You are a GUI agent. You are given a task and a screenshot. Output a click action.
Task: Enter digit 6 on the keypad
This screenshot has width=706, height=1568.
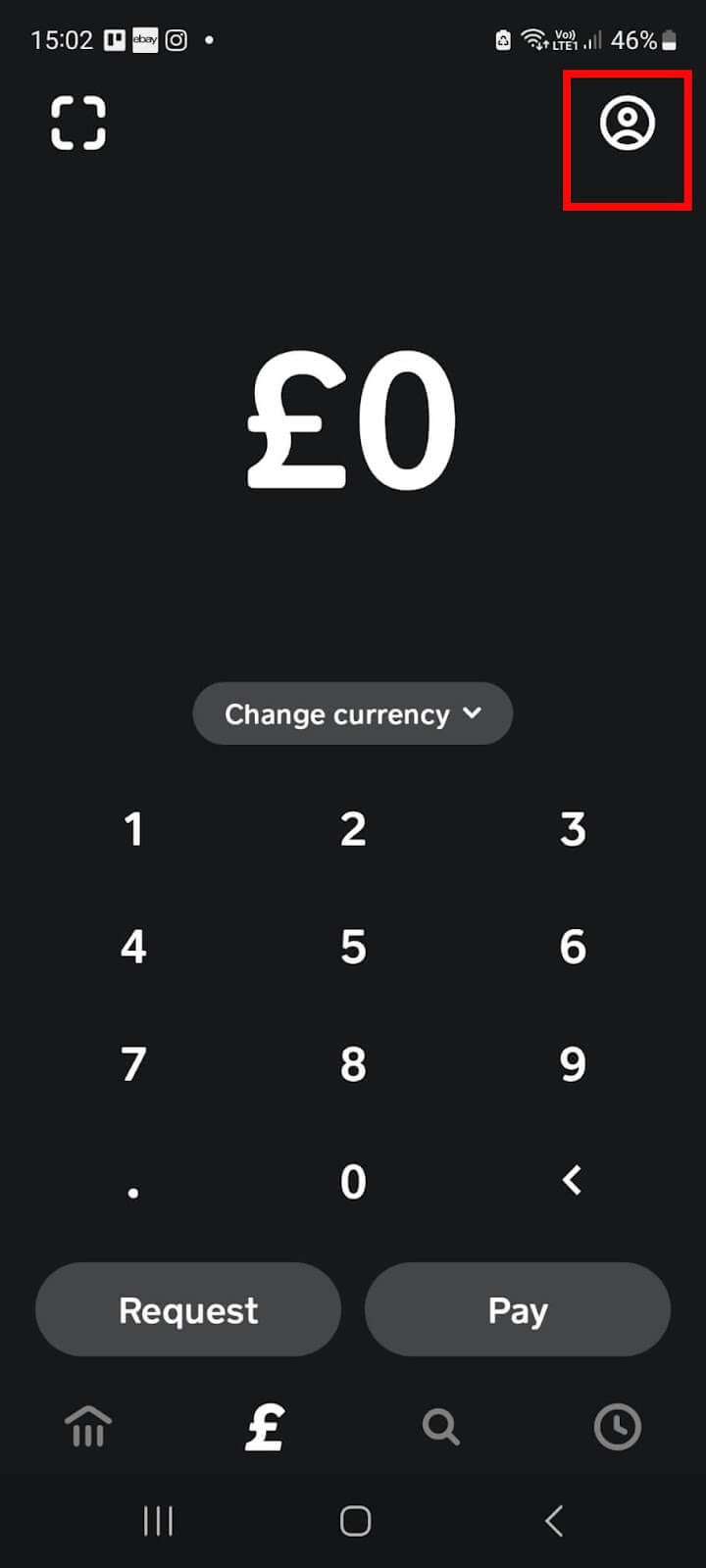coord(573,947)
